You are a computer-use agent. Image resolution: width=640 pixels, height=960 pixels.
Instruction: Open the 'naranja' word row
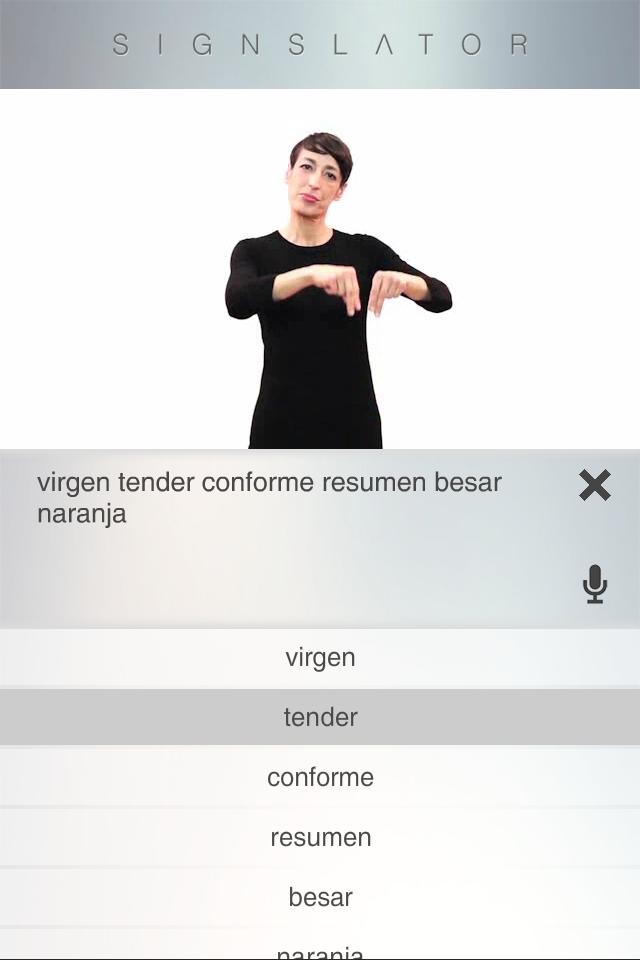(320, 950)
